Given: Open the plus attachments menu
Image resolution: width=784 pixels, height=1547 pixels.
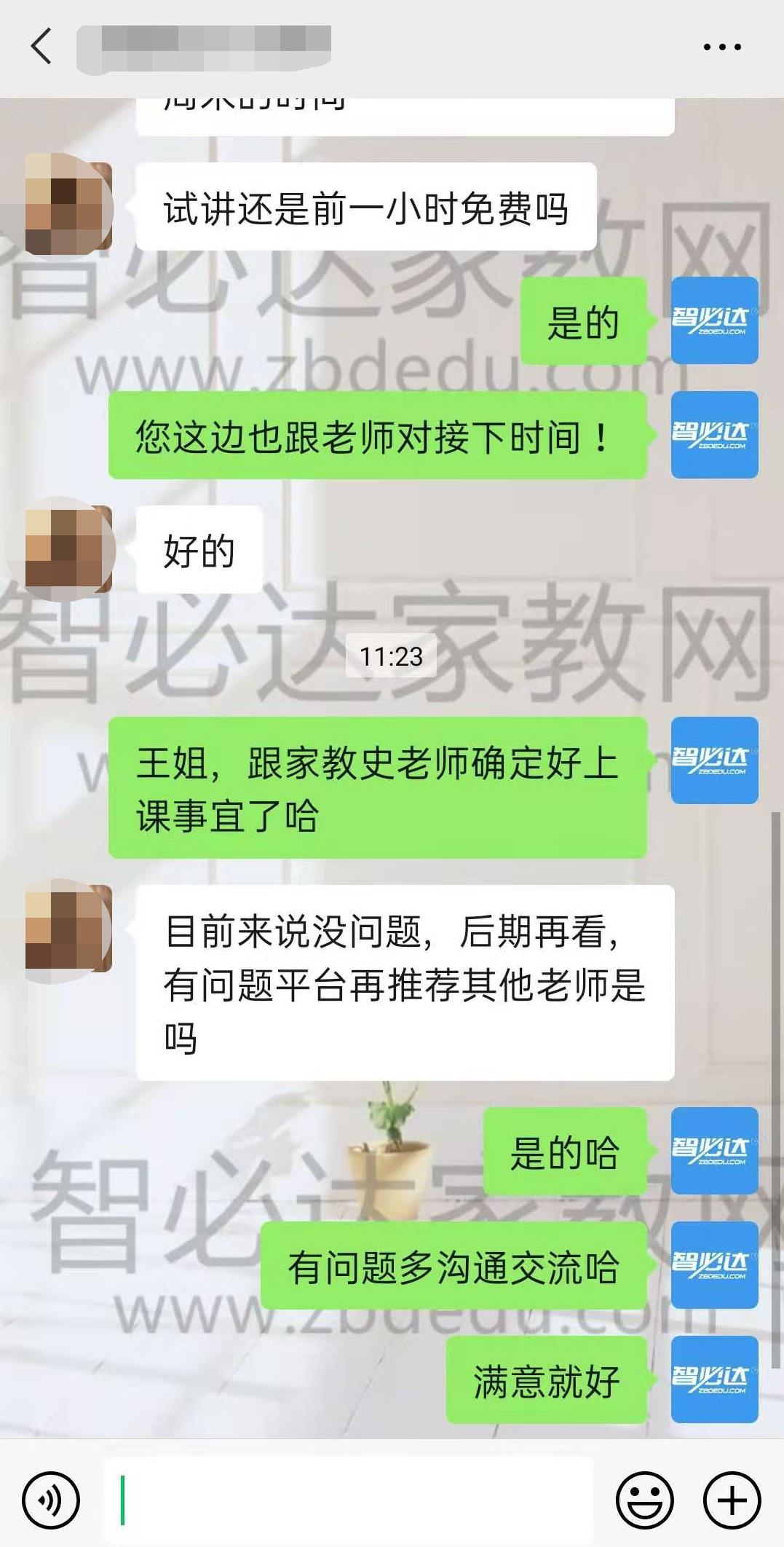Looking at the screenshot, I should [732, 1500].
